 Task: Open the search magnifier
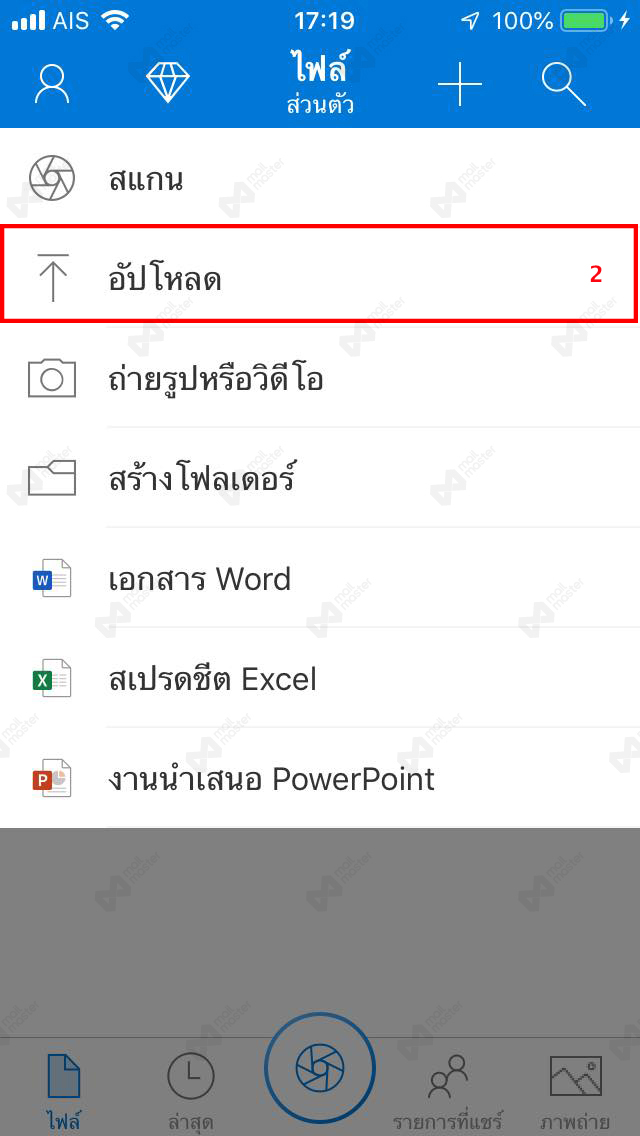564,84
